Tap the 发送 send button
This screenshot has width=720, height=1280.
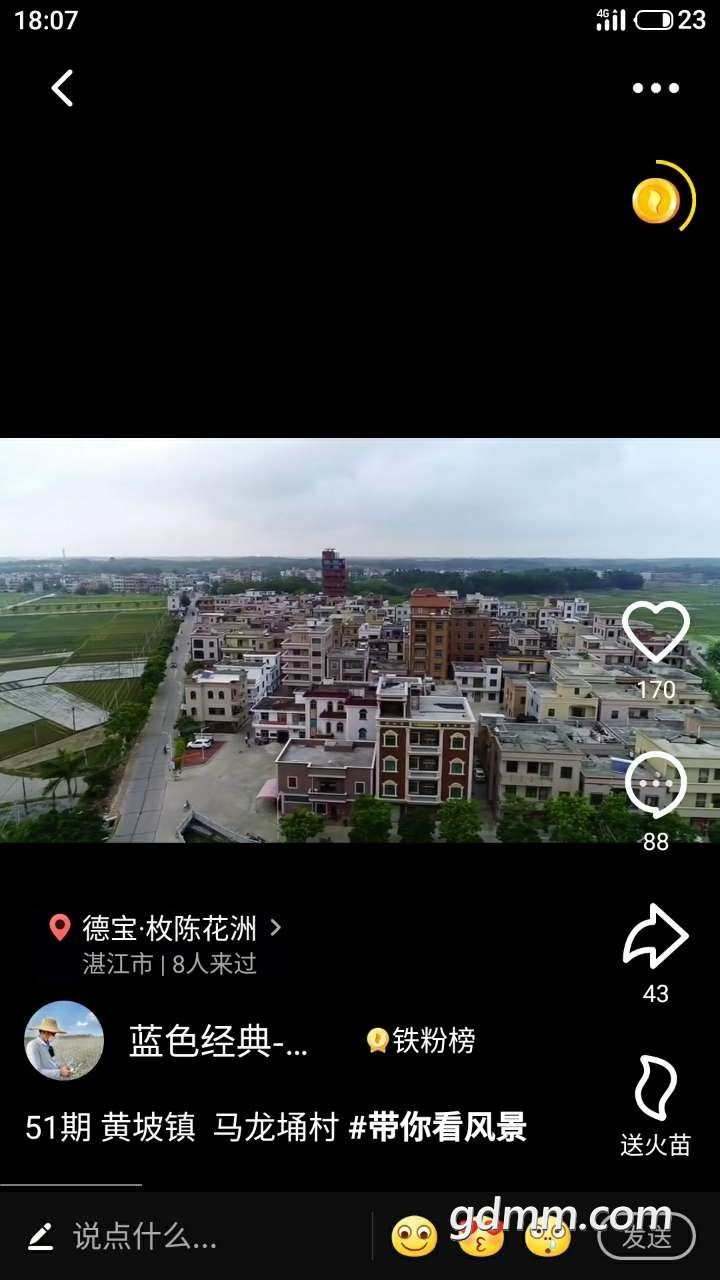click(646, 1238)
